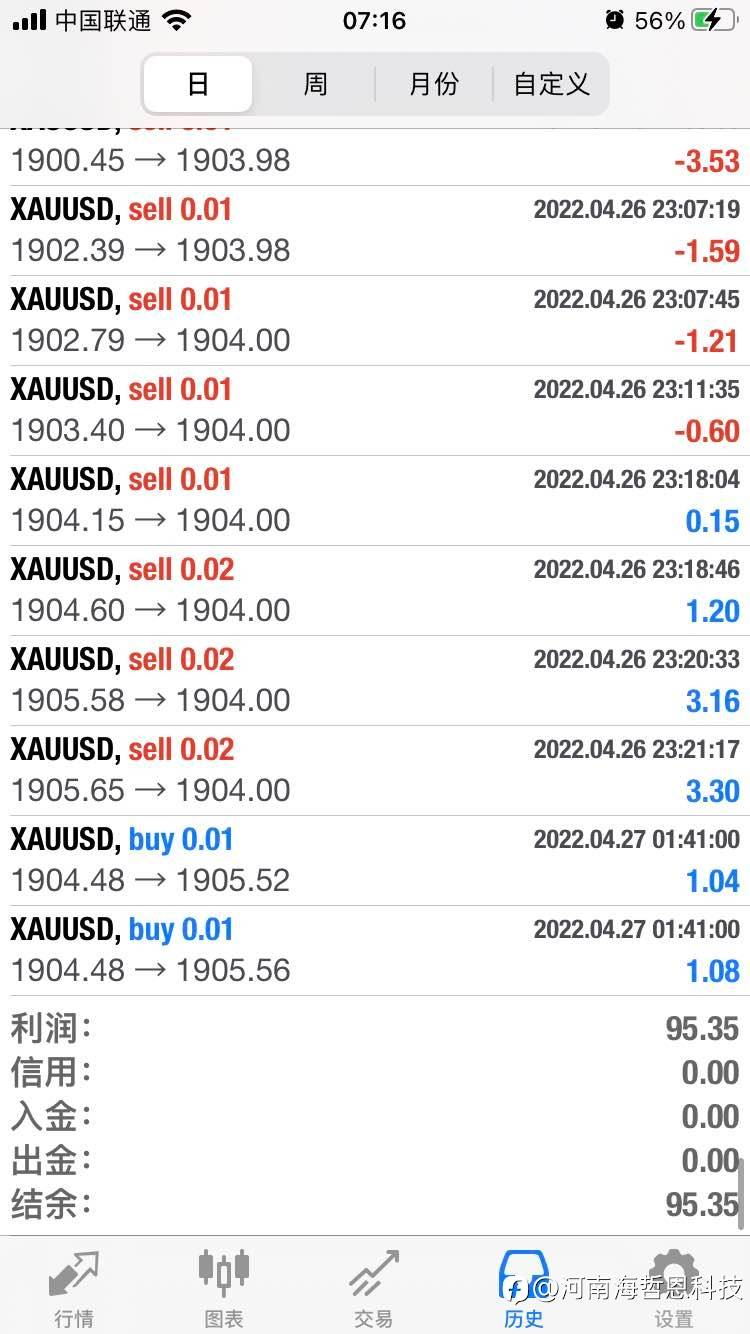Select the 日 (day) period segment
Screen dimensions: 750x1334
198,84
